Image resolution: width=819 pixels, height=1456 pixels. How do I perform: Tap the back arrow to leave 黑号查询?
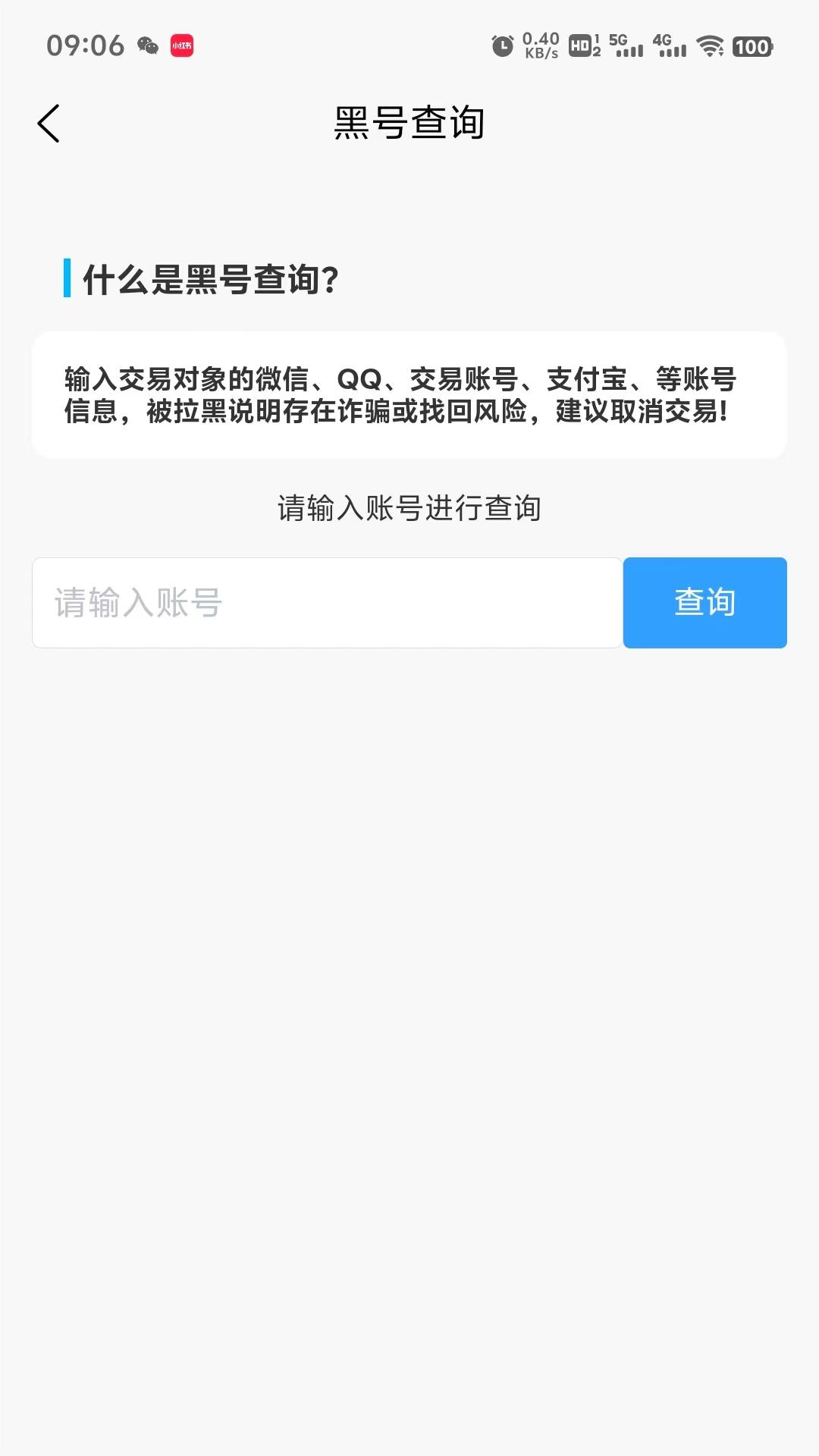click(x=49, y=124)
